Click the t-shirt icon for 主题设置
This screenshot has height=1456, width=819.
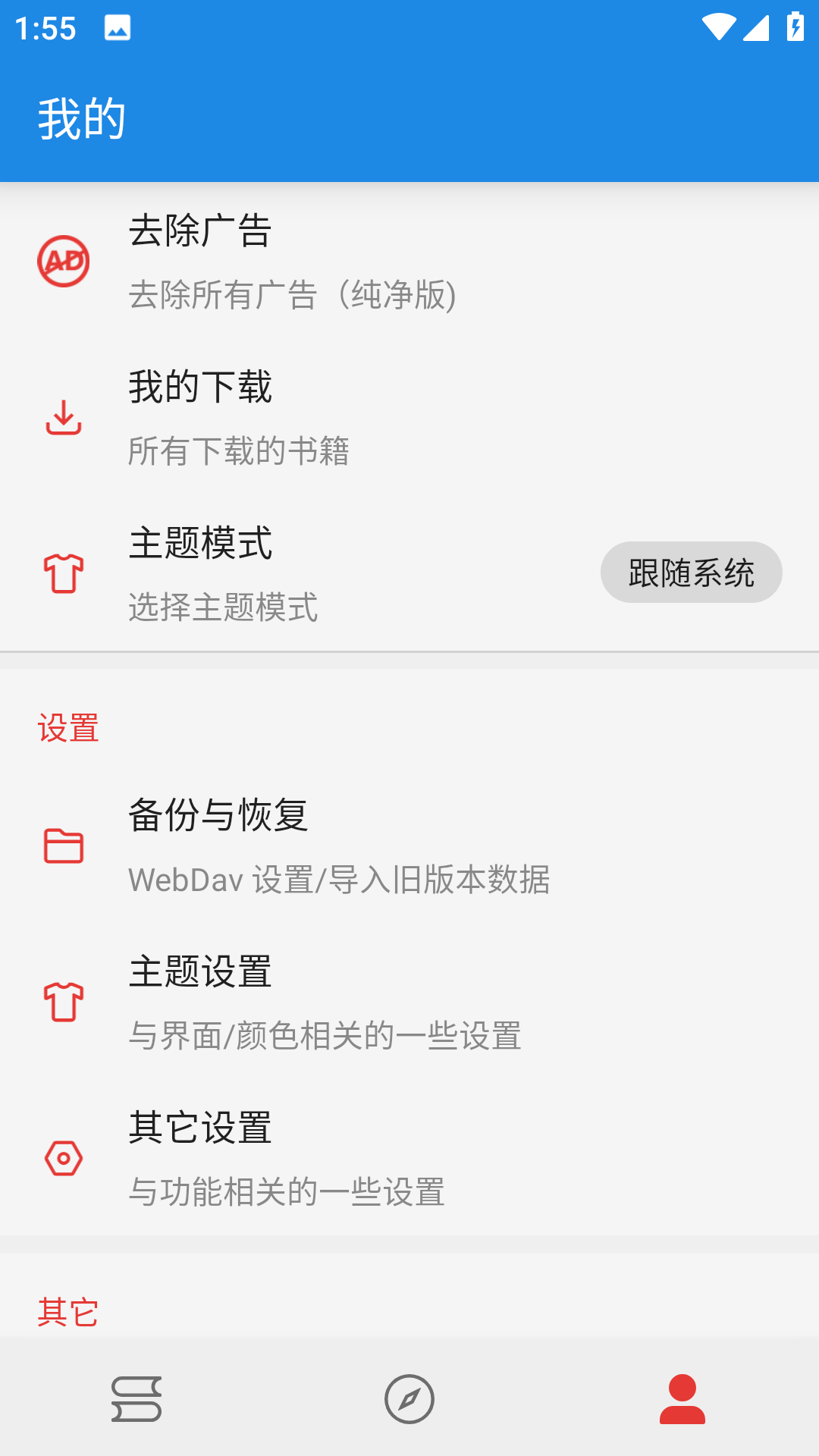[64, 1001]
